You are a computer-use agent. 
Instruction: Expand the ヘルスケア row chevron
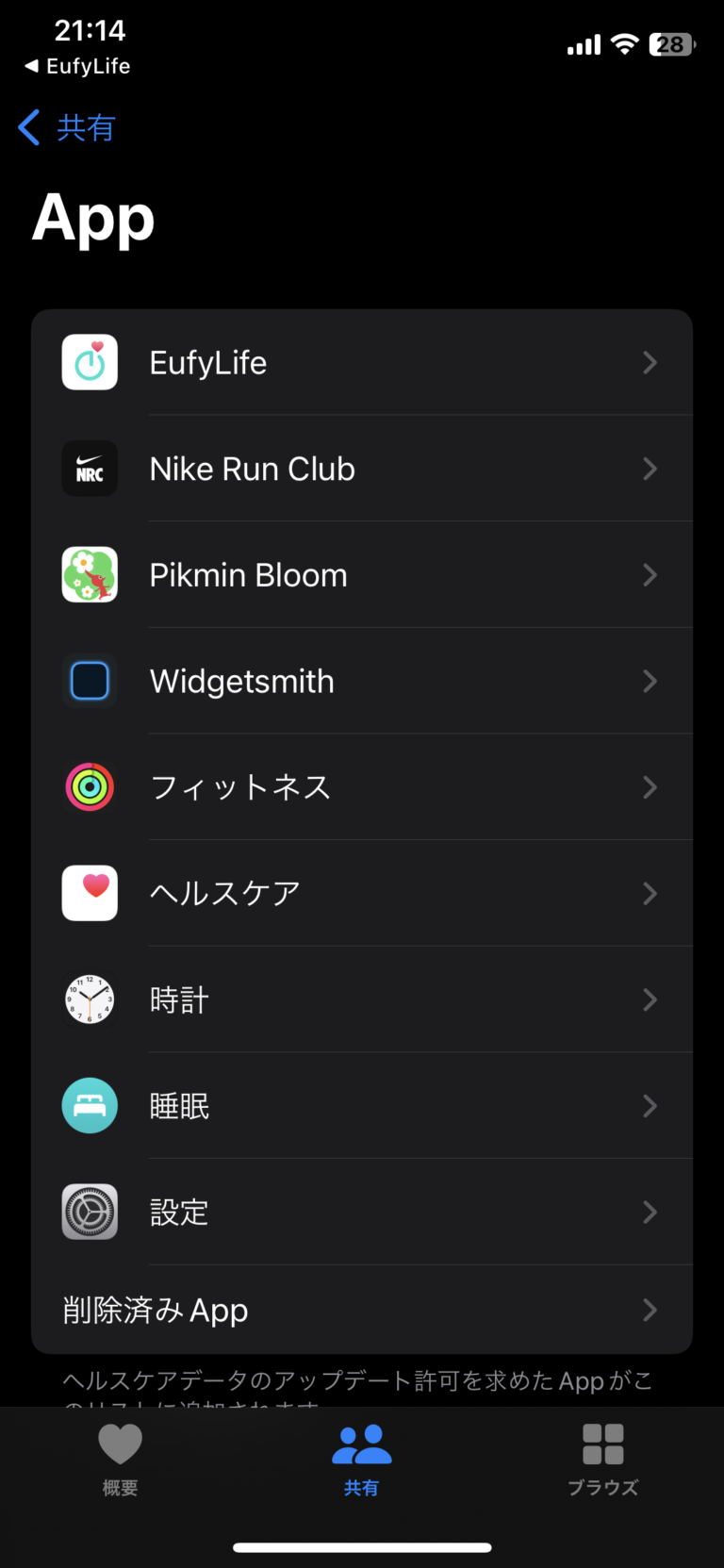(x=650, y=893)
